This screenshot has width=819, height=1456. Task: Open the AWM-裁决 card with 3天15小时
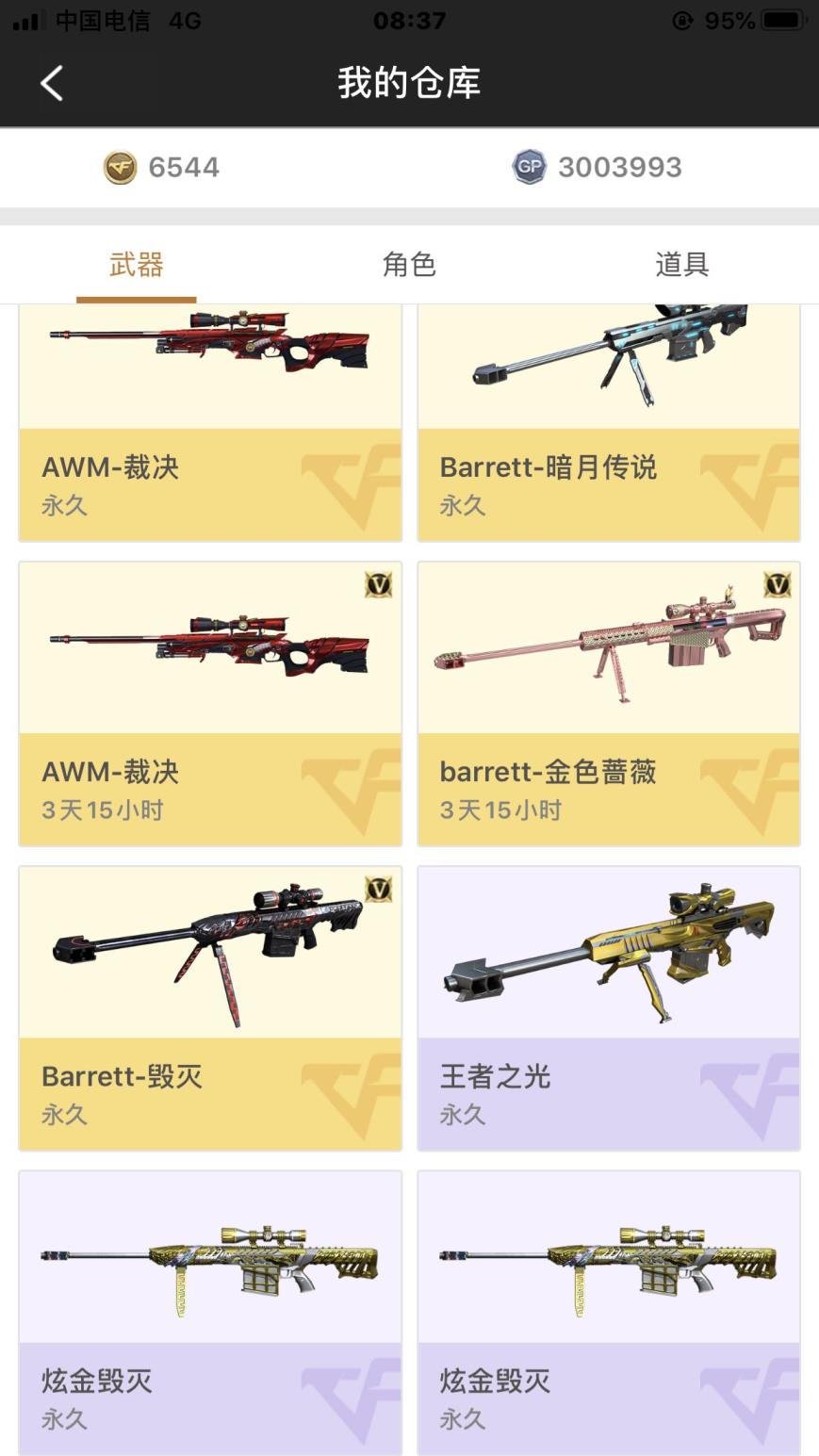210,703
